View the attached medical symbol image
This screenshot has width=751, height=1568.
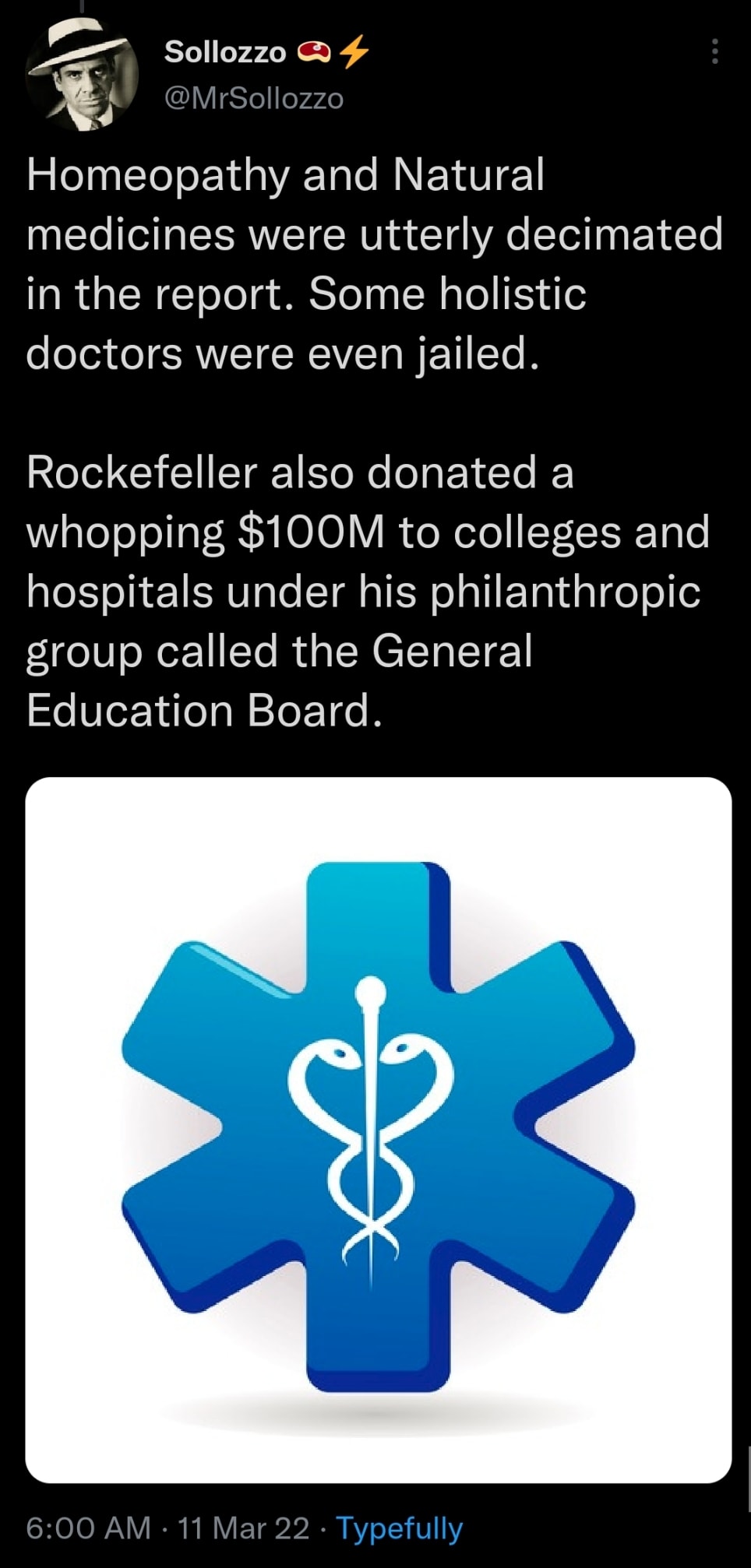coord(379,1129)
